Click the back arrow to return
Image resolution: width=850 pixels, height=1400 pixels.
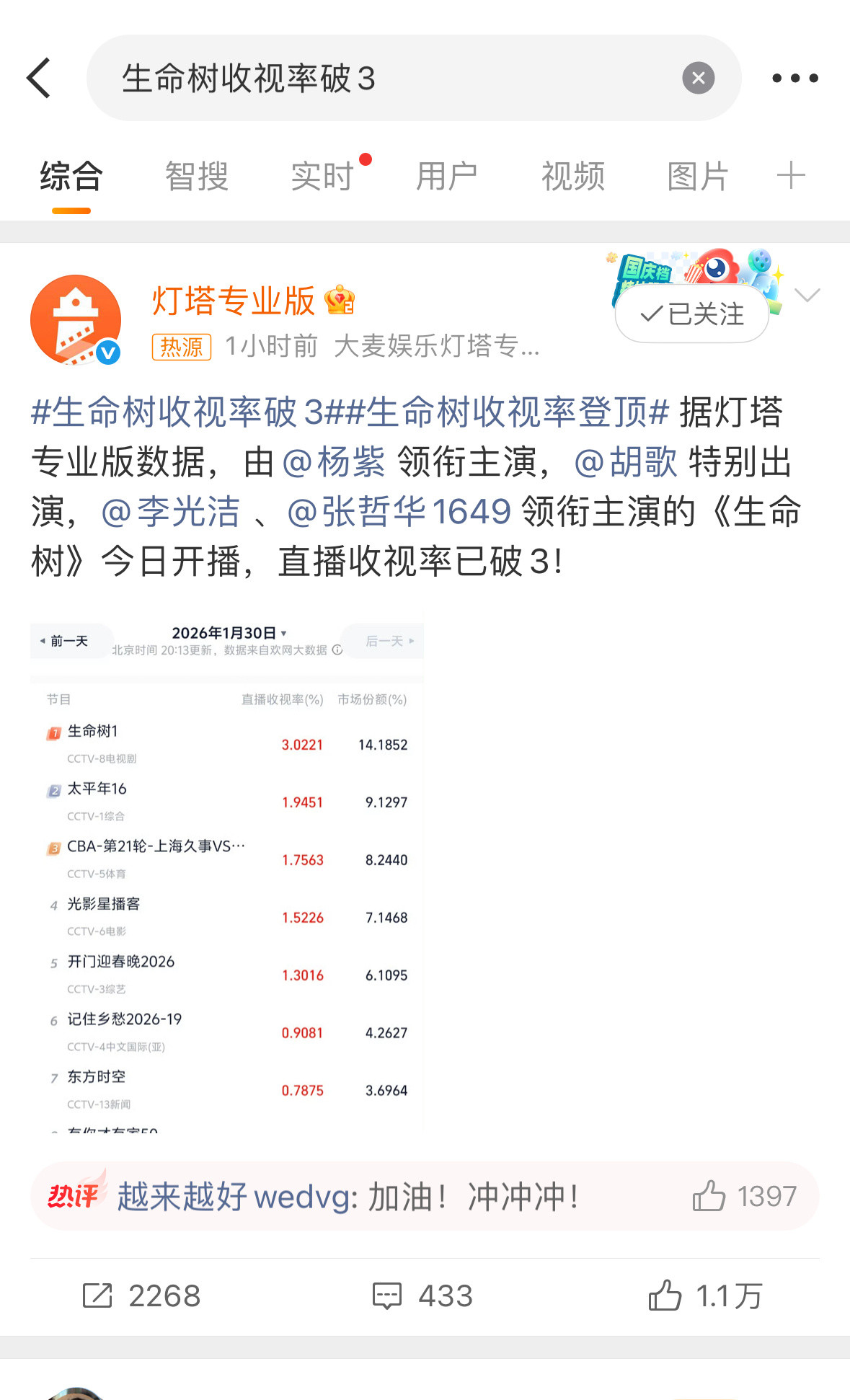[40, 77]
